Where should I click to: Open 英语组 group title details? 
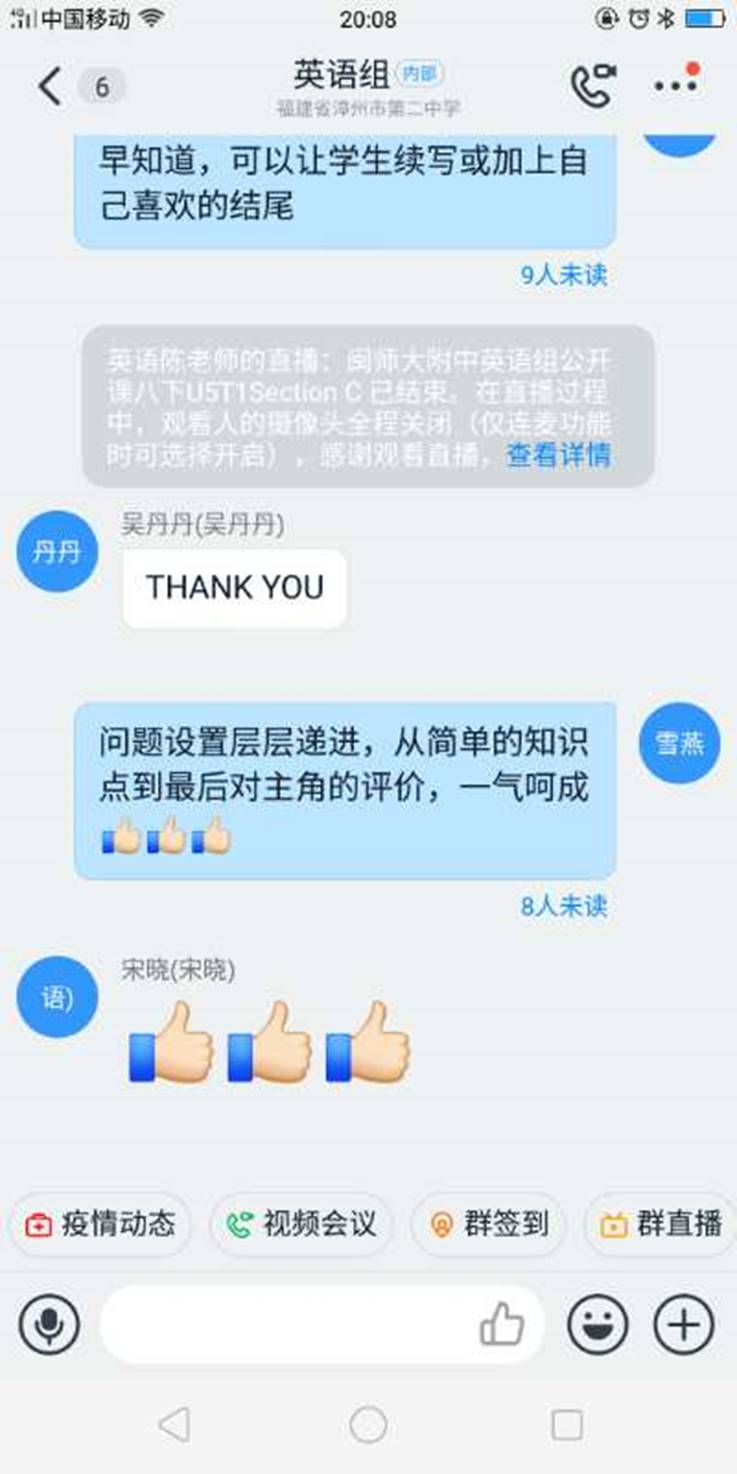click(x=342, y=75)
